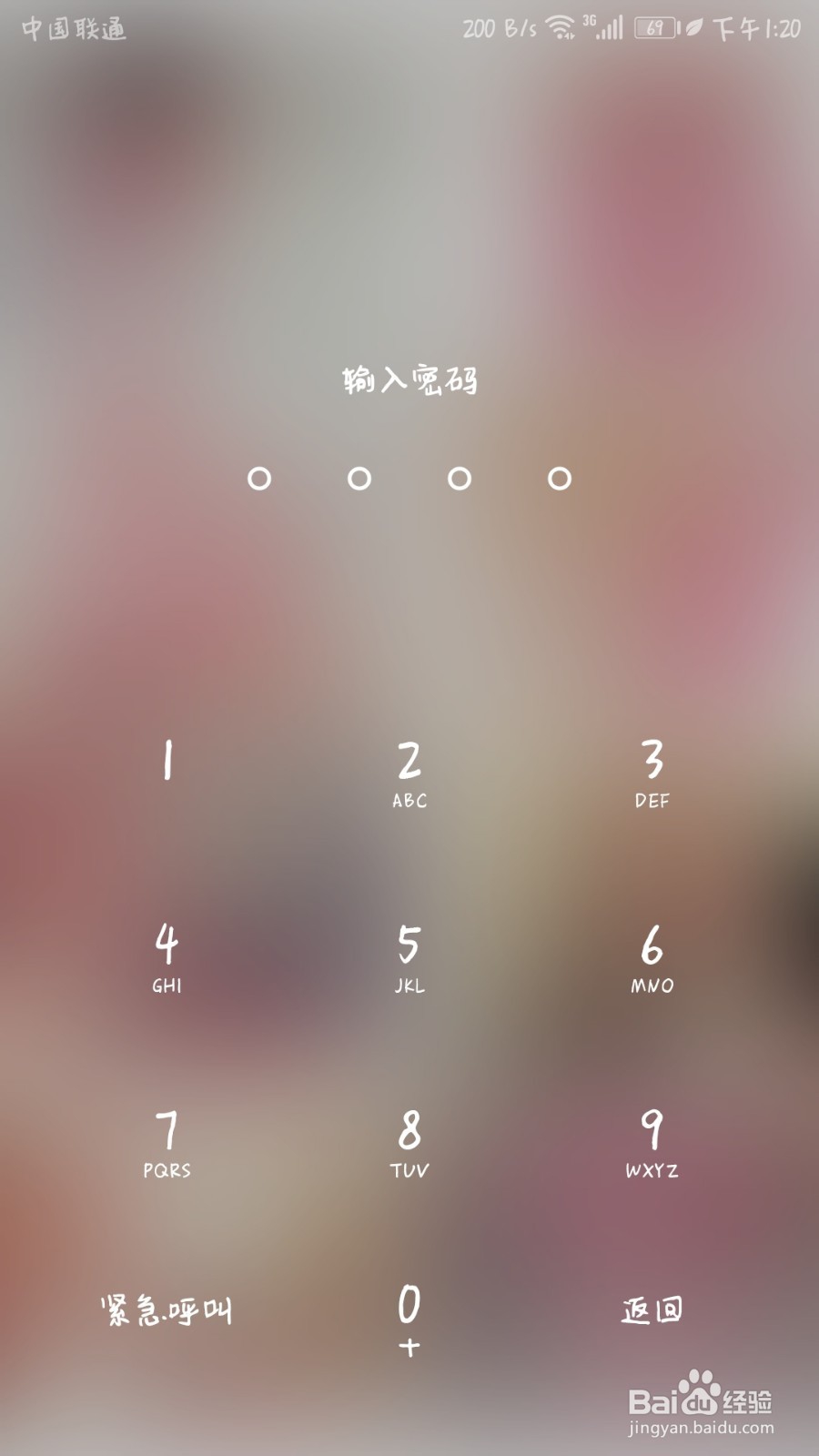The height and width of the screenshot is (1456, 819).
Task: Tap the download speed indicator 200 B/s
Action: (x=497, y=27)
